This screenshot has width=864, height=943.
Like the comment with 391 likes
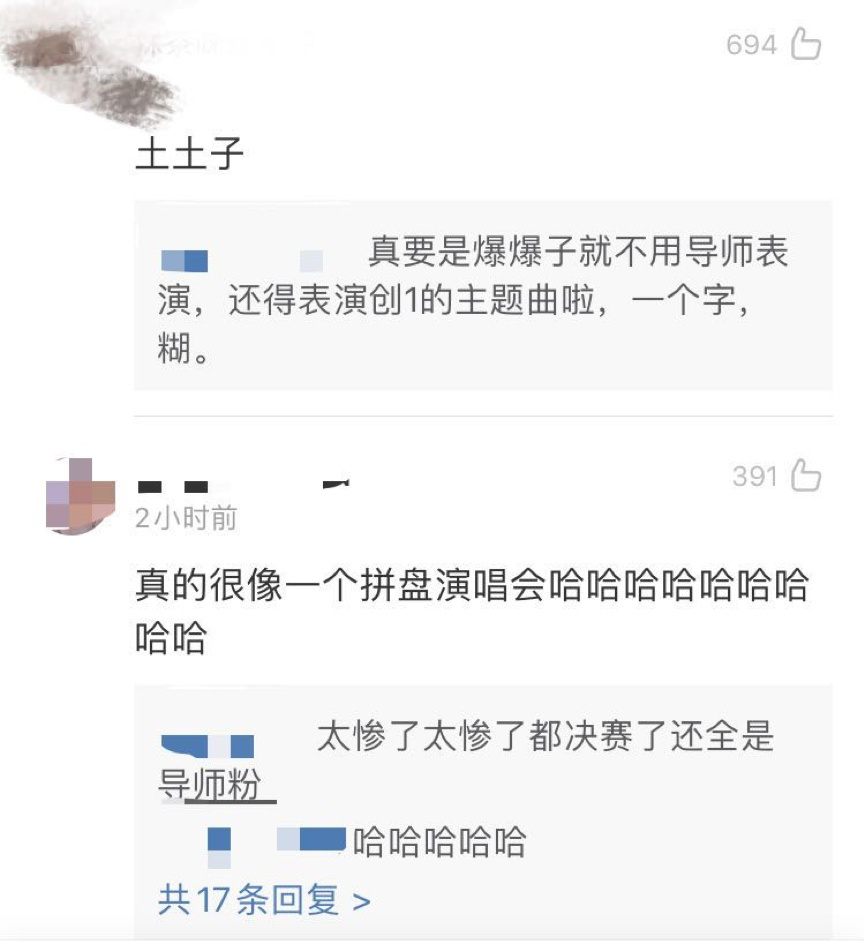(x=806, y=476)
